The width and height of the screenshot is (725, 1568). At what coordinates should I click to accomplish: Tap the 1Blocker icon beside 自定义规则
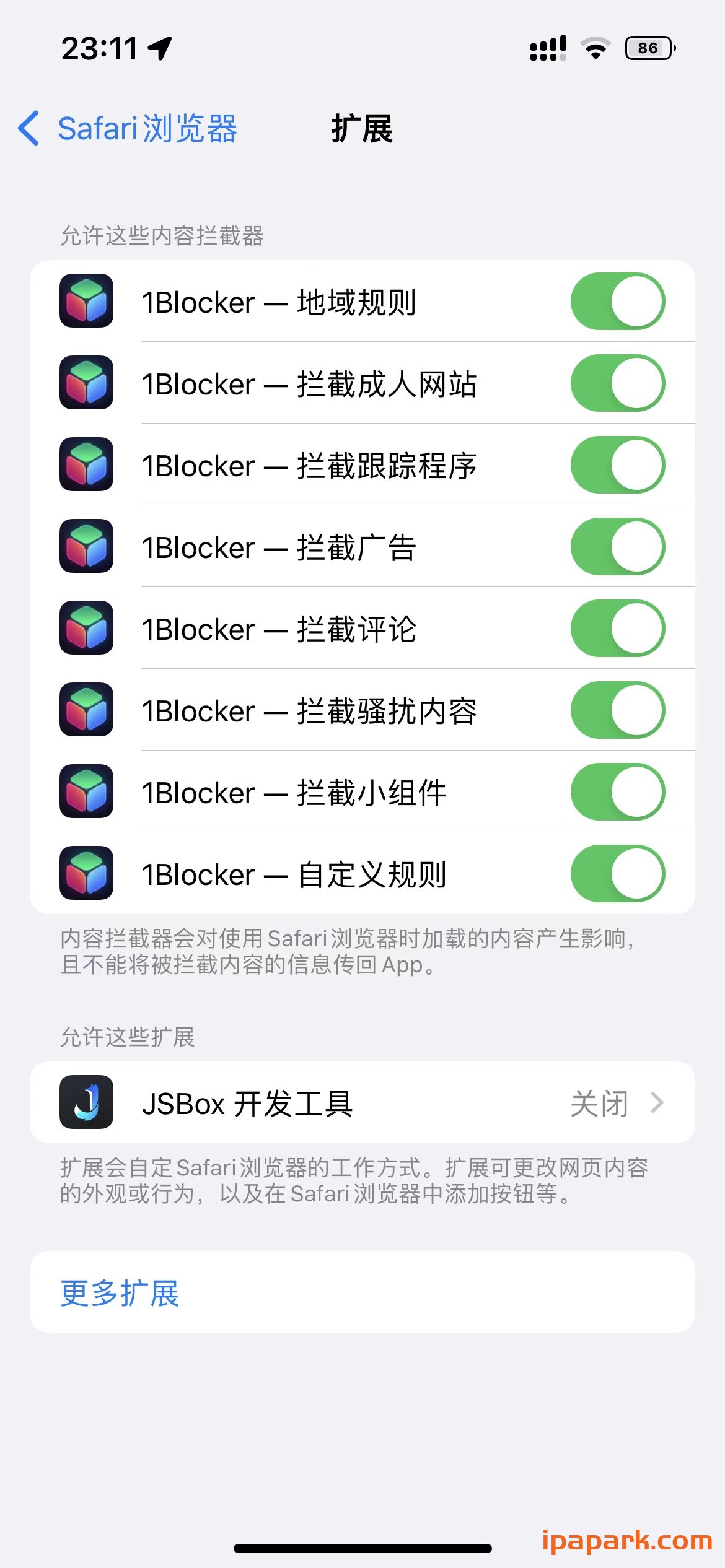point(86,874)
